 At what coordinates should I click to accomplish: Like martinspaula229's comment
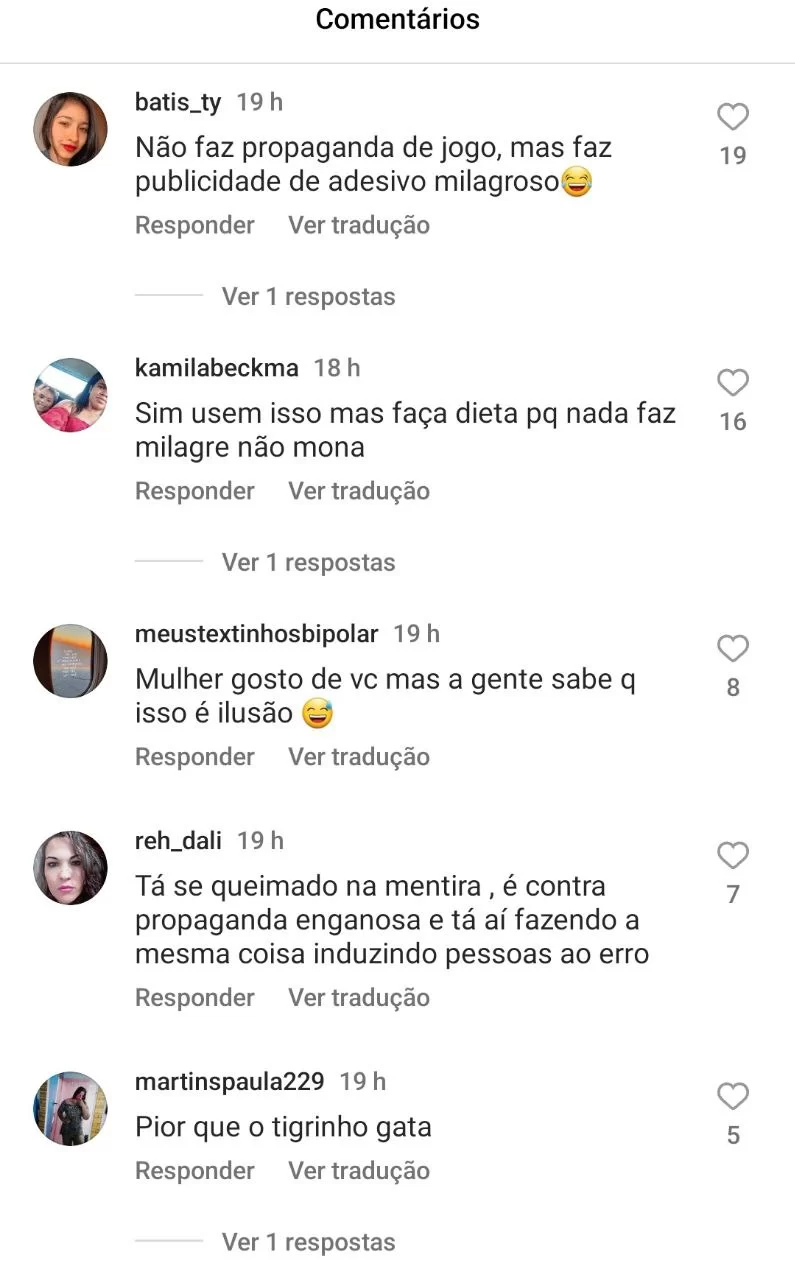732,1098
